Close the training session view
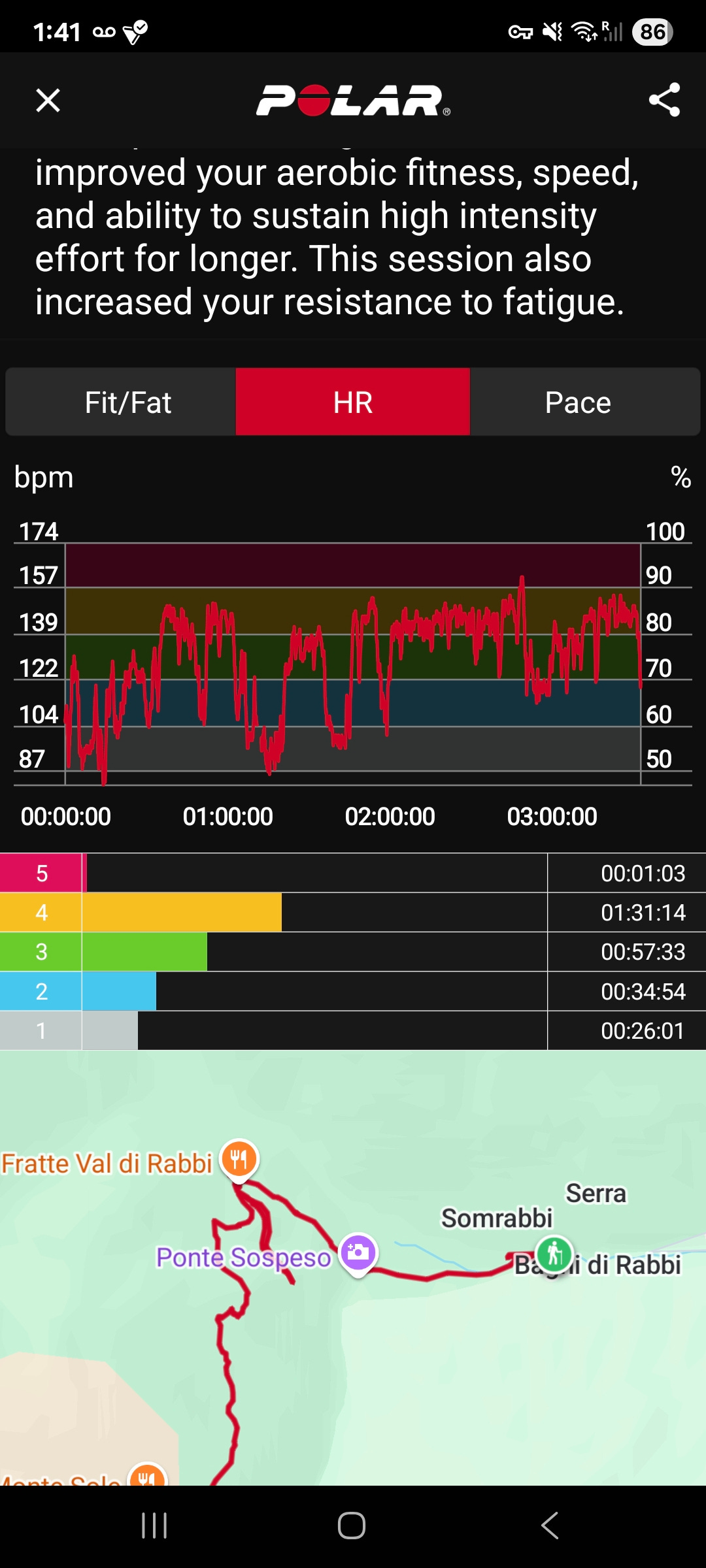This screenshot has height=1568, width=706. click(x=48, y=101)
